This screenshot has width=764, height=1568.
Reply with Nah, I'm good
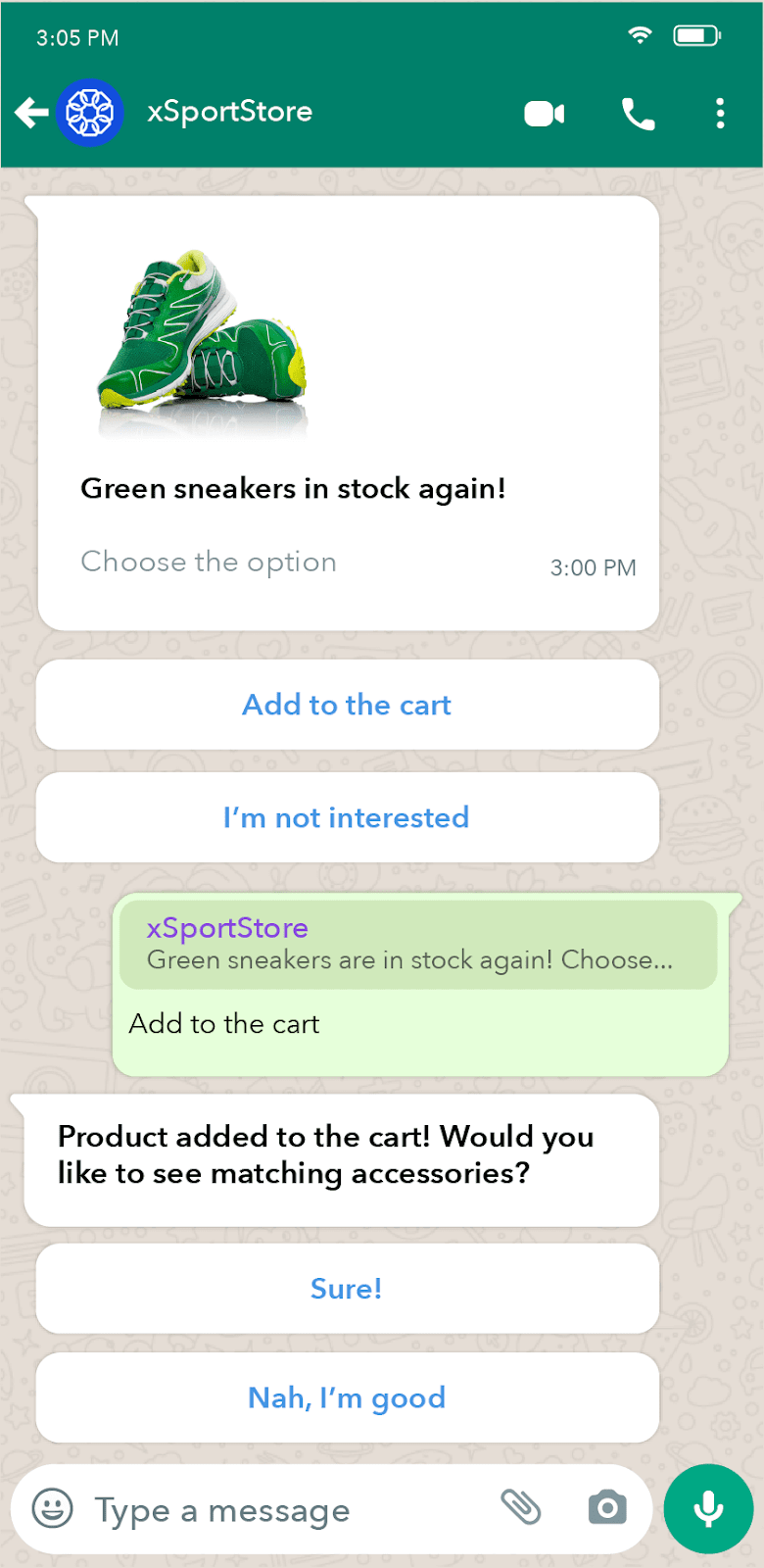tap(347, 1397)
